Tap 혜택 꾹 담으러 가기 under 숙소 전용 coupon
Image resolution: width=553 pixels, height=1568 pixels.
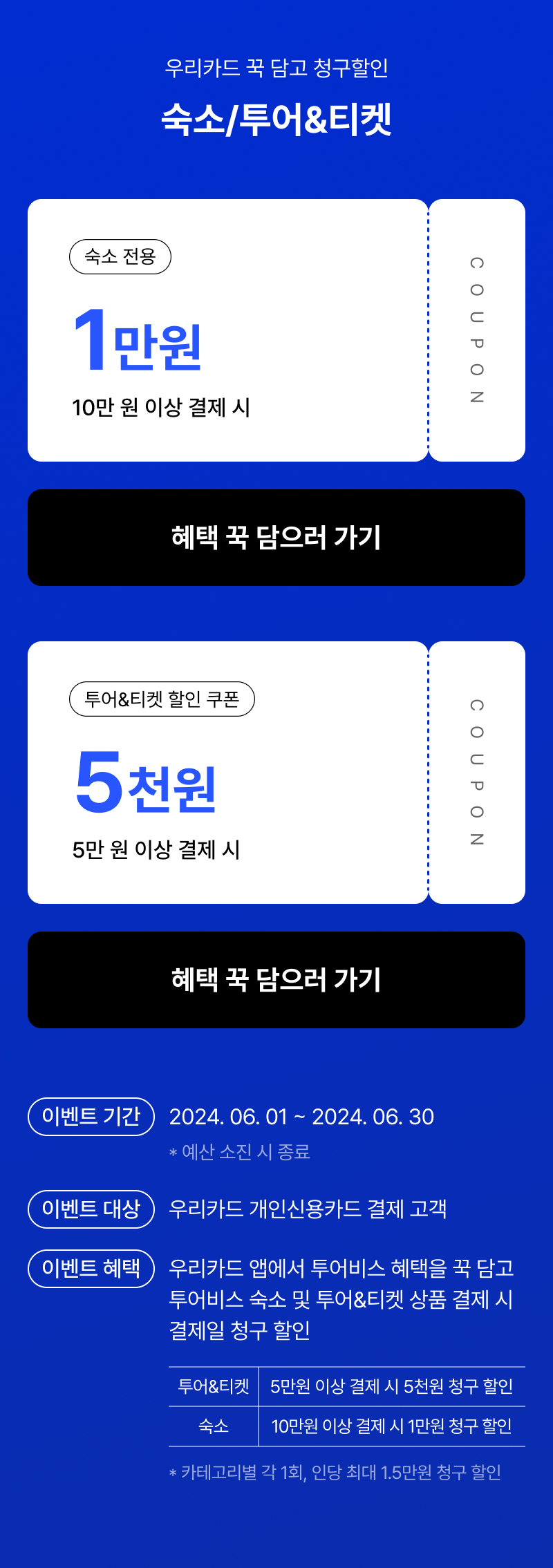point(276,538)
